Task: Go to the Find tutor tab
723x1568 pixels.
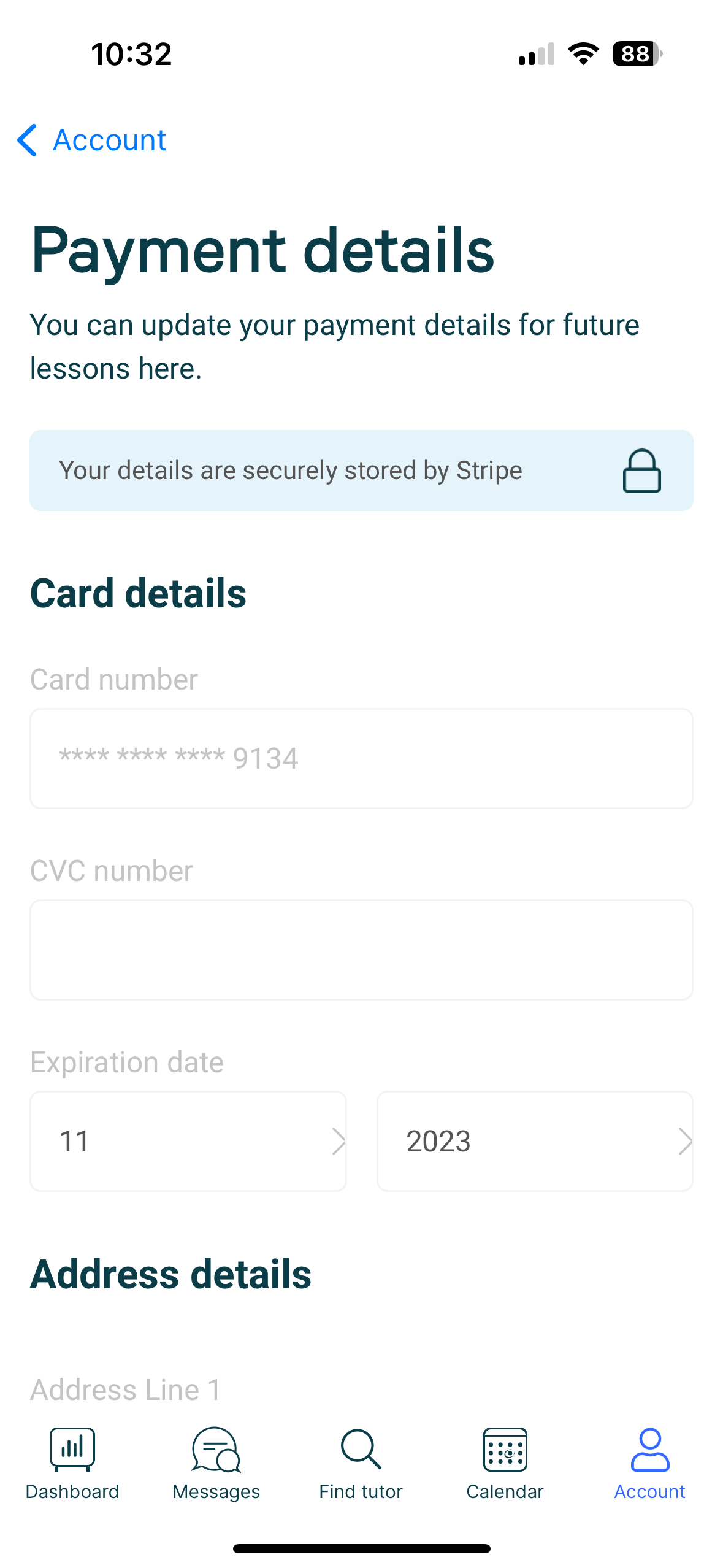Action: pos(361,1464)
